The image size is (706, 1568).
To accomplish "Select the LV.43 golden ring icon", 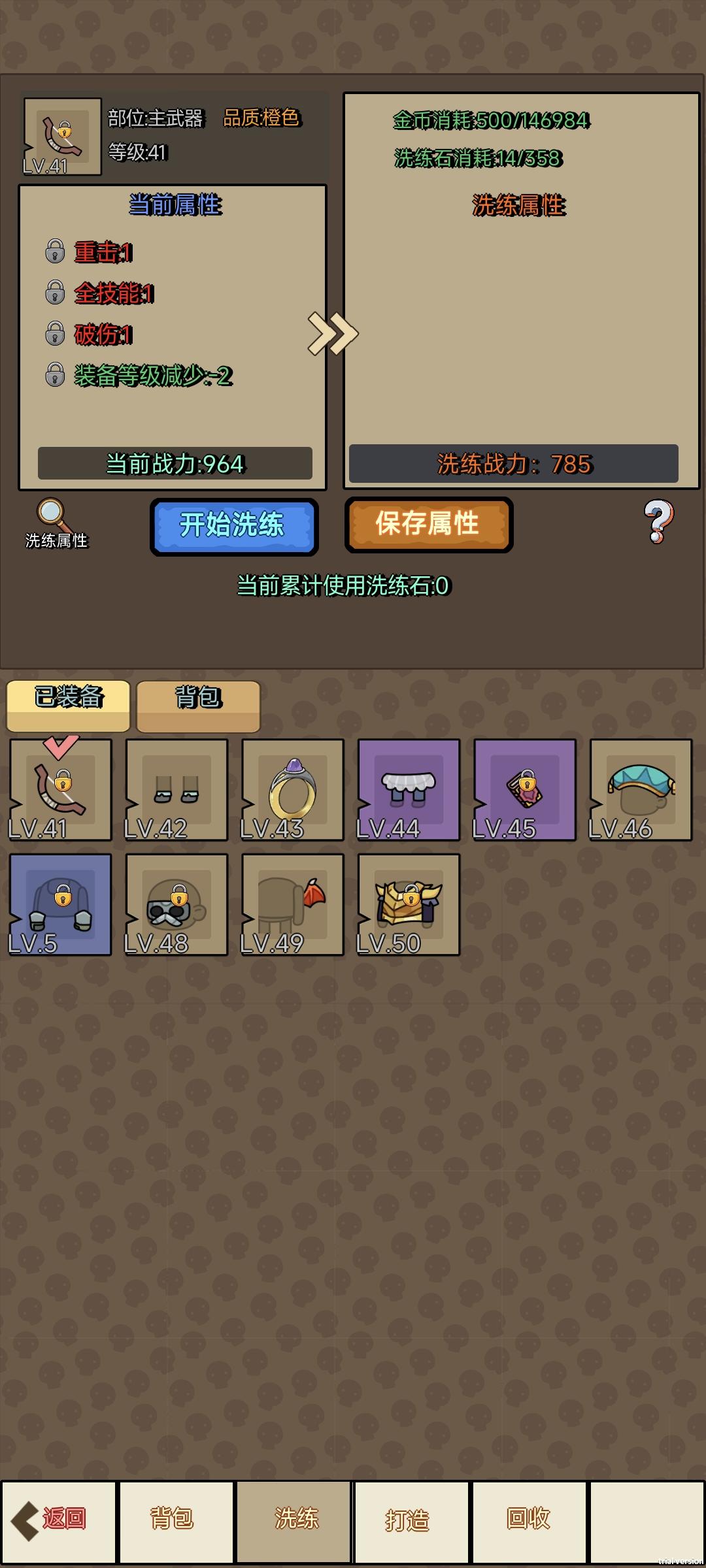I will [292, 789].
